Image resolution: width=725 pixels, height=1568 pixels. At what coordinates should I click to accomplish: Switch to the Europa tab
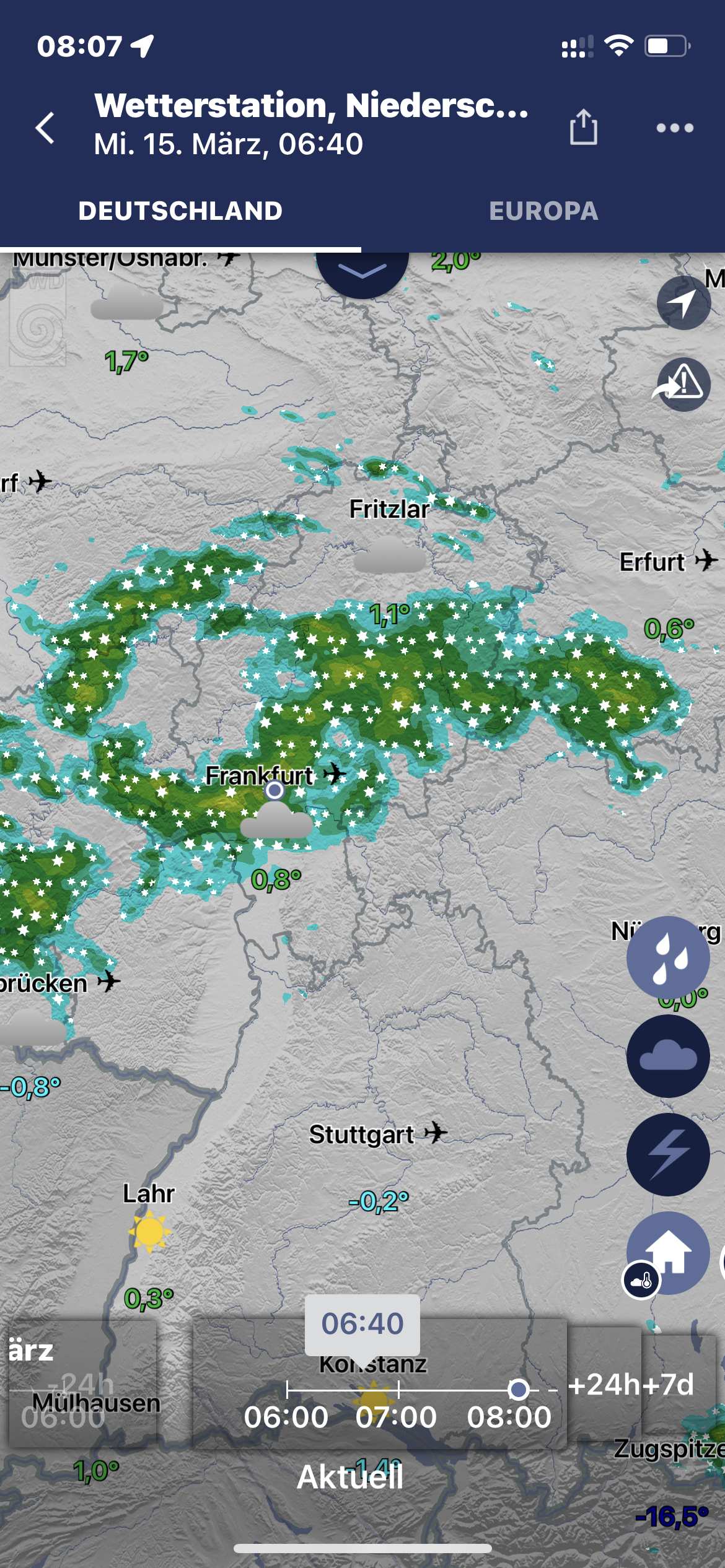point(543,211)
